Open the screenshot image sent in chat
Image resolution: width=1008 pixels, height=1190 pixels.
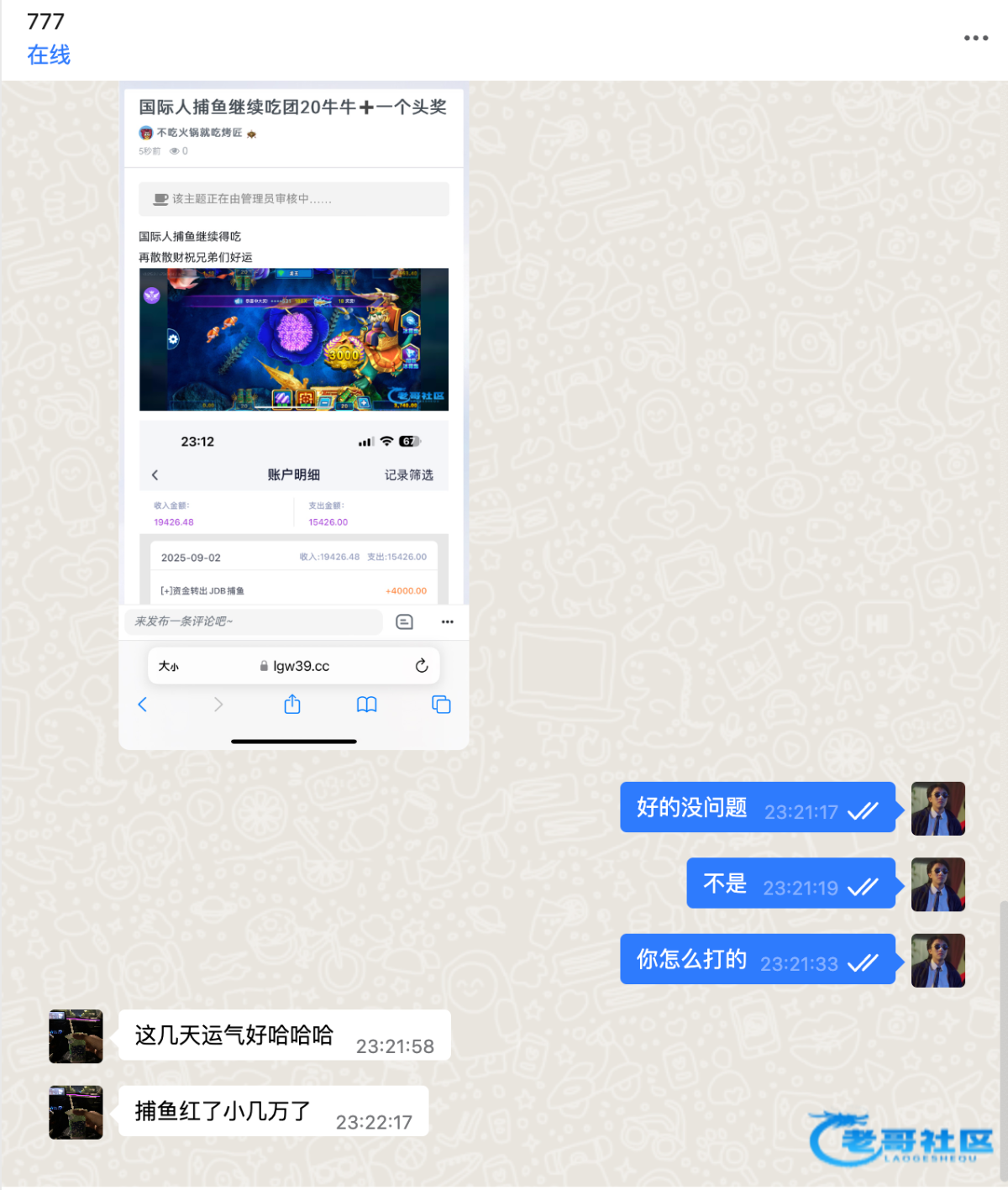click(294, 417)
